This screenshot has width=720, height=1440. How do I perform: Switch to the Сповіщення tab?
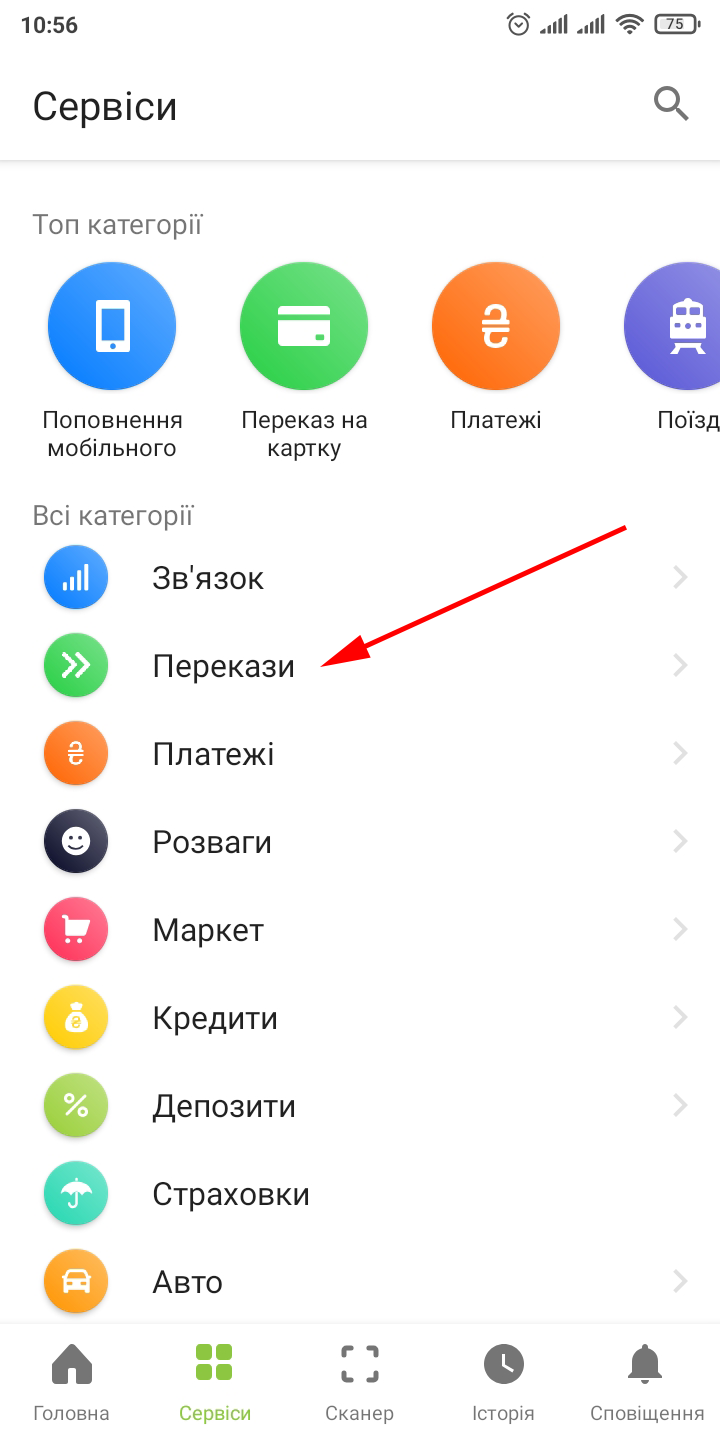click(x=646, y=1382)
